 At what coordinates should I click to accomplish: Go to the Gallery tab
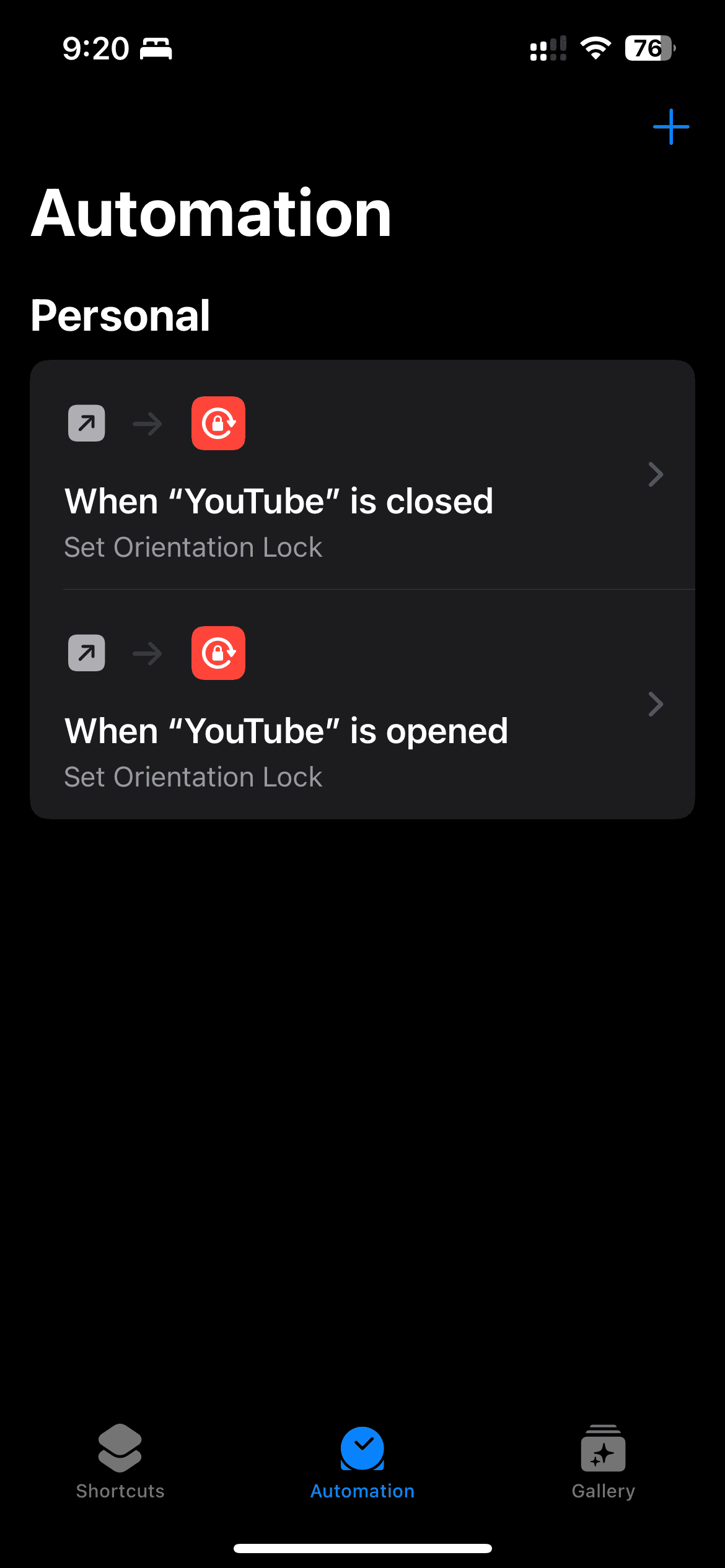[604, 1462]
